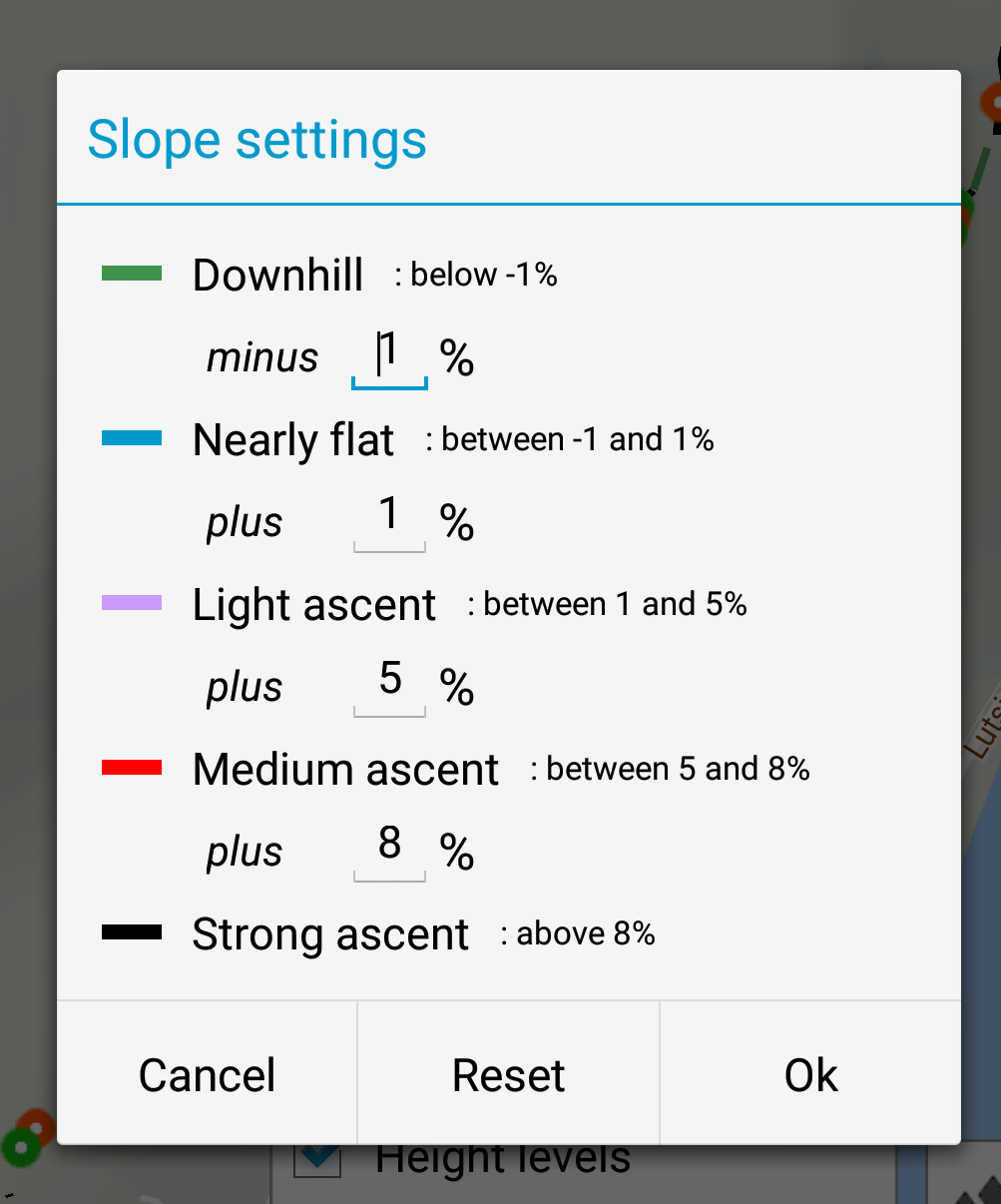Confirm slope settings with Ok

(810, 1074)
